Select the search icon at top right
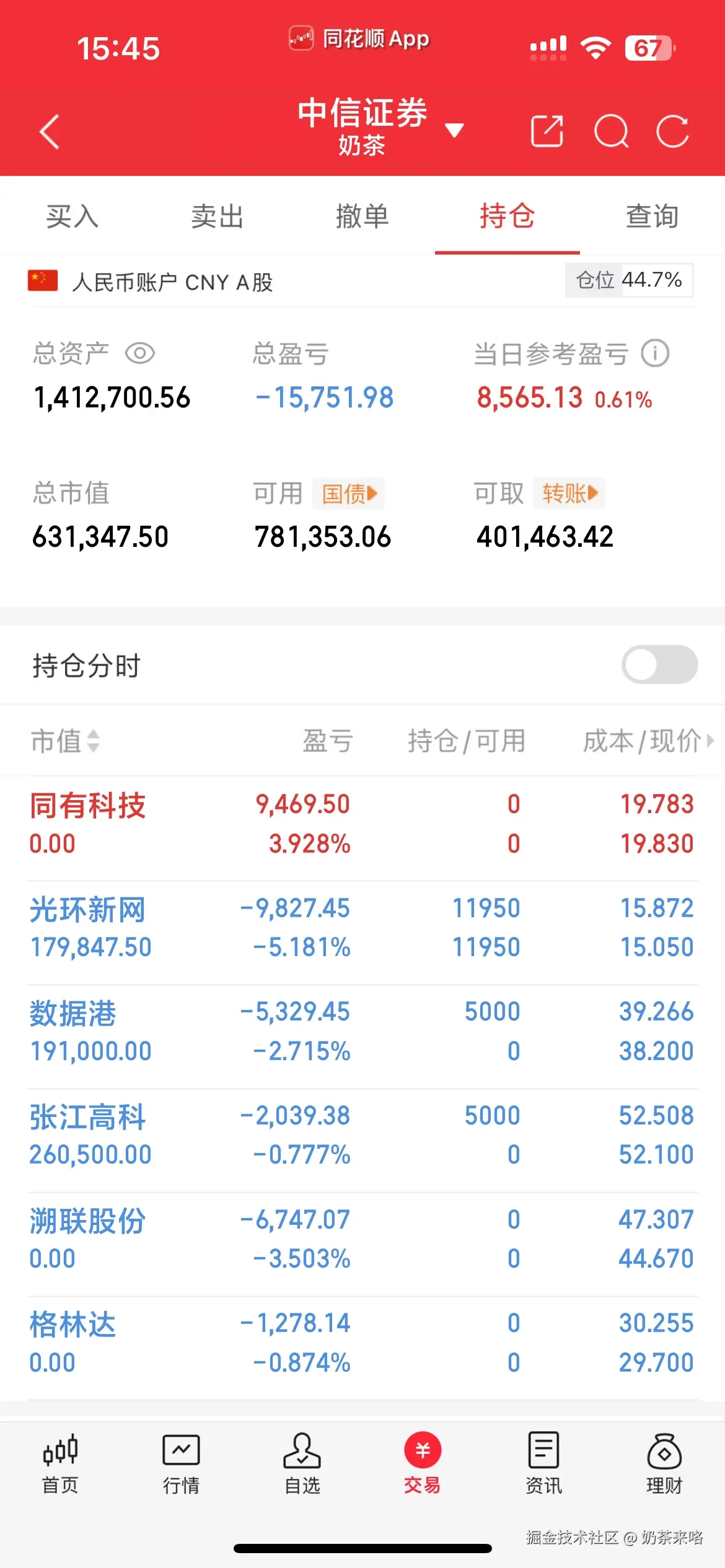This screenshot has height=1568, width=725. point(611,131)
